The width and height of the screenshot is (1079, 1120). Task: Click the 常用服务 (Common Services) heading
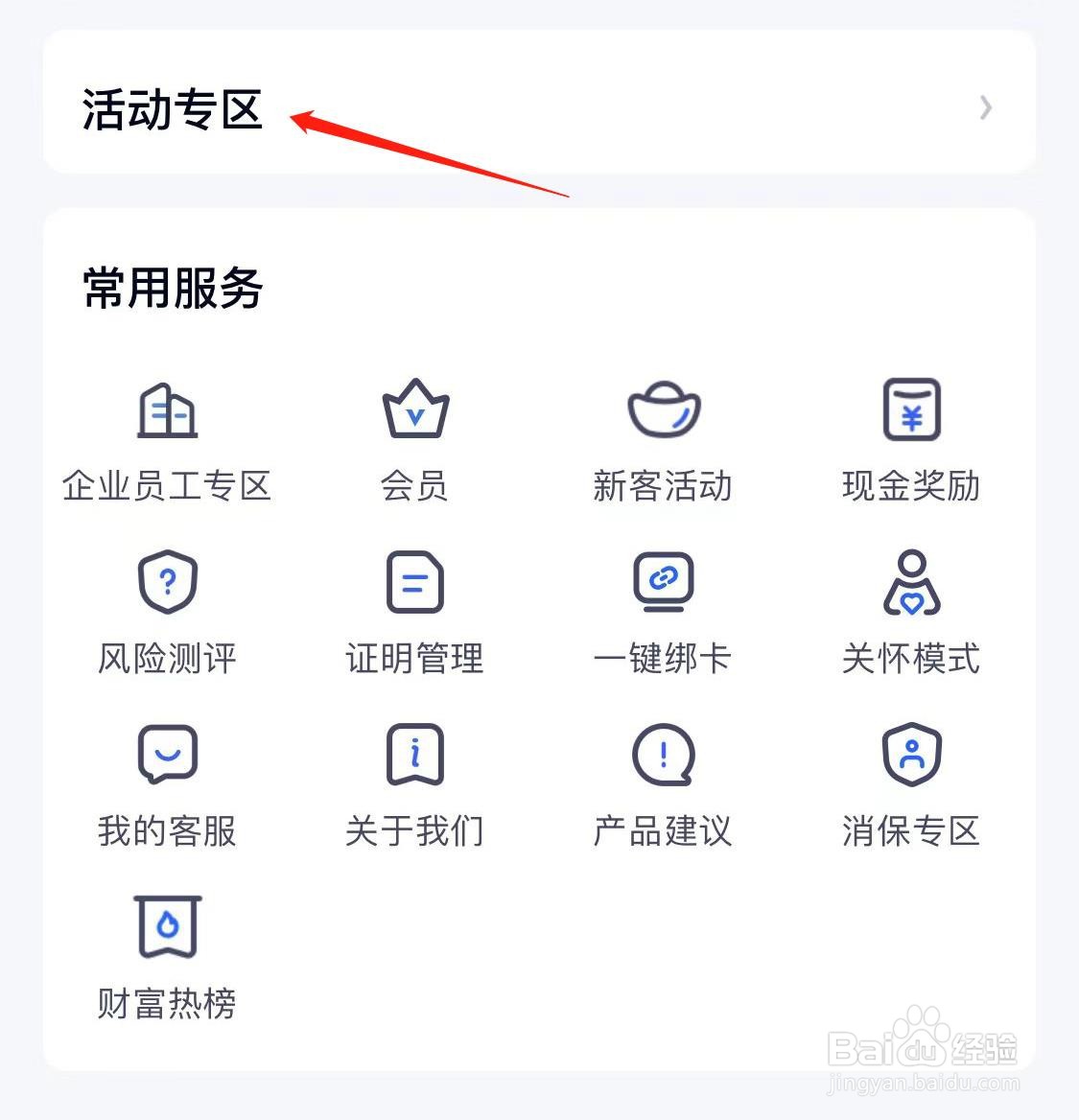click(173, 288)
